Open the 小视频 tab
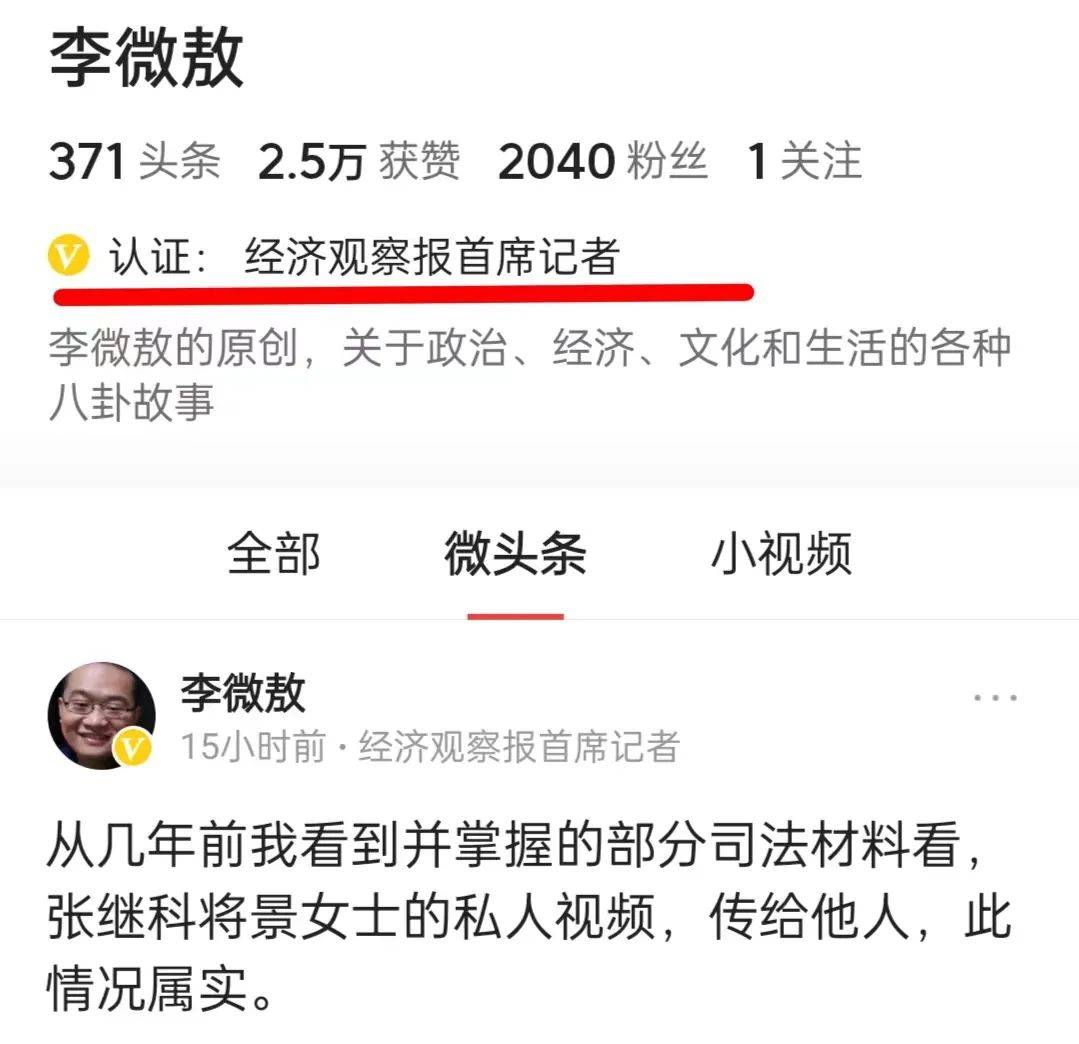The image size is (1079, 1044). (781, 553)
